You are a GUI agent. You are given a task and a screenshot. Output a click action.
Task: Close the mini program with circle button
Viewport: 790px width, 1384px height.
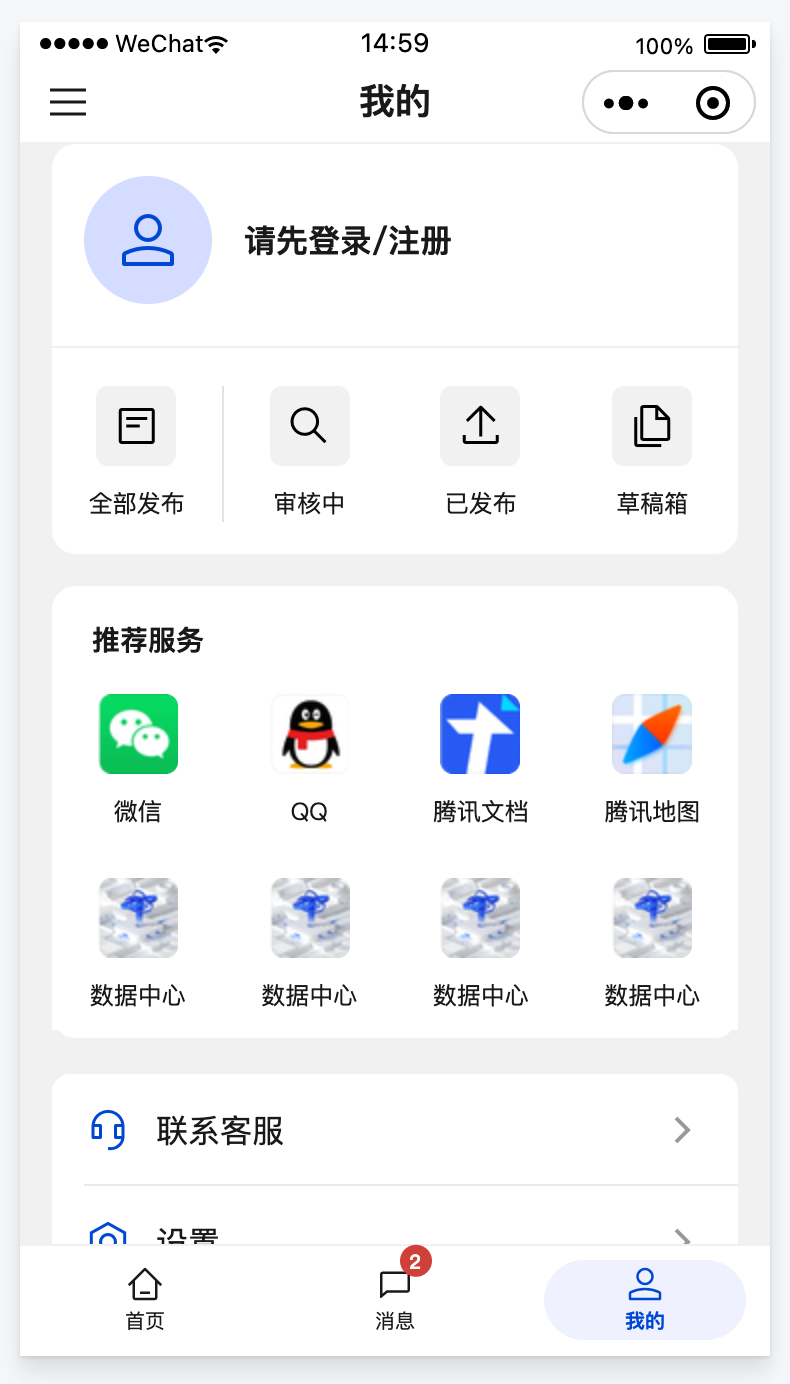[712, 103]
